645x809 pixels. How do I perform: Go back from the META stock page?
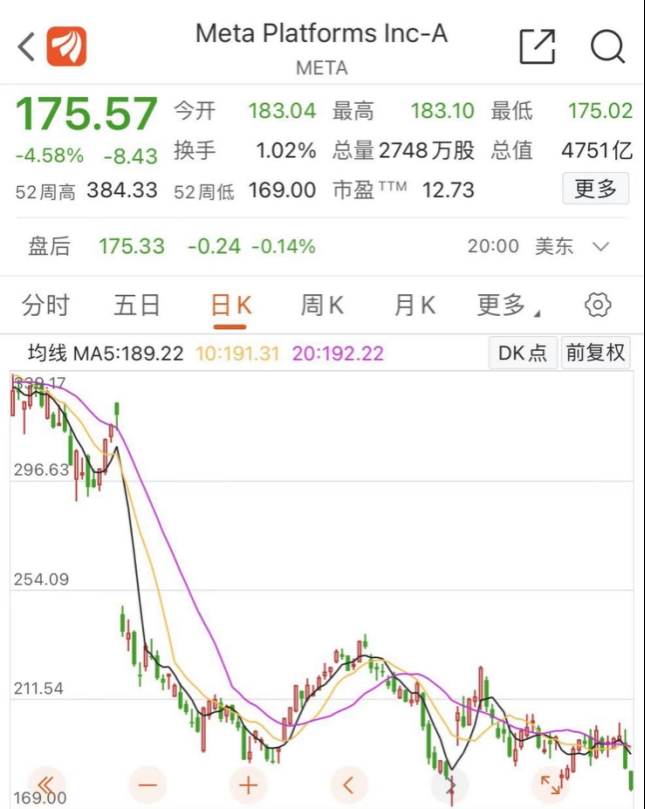[27, 46]
